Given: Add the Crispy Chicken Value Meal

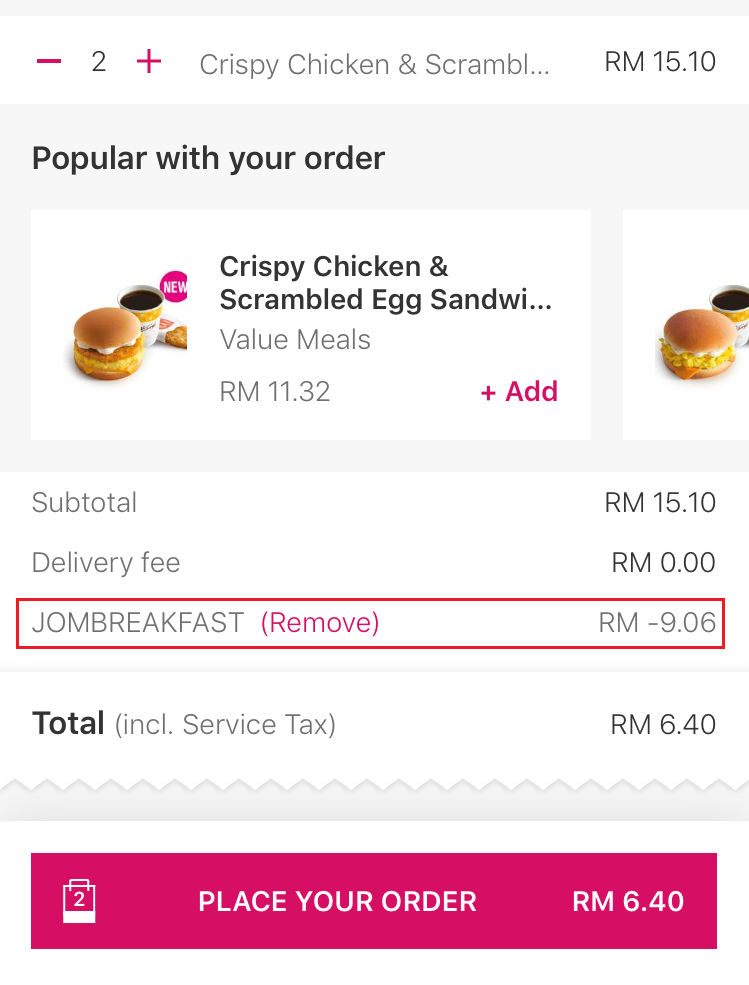Looking at the screenshot, I should coord(519,392).
